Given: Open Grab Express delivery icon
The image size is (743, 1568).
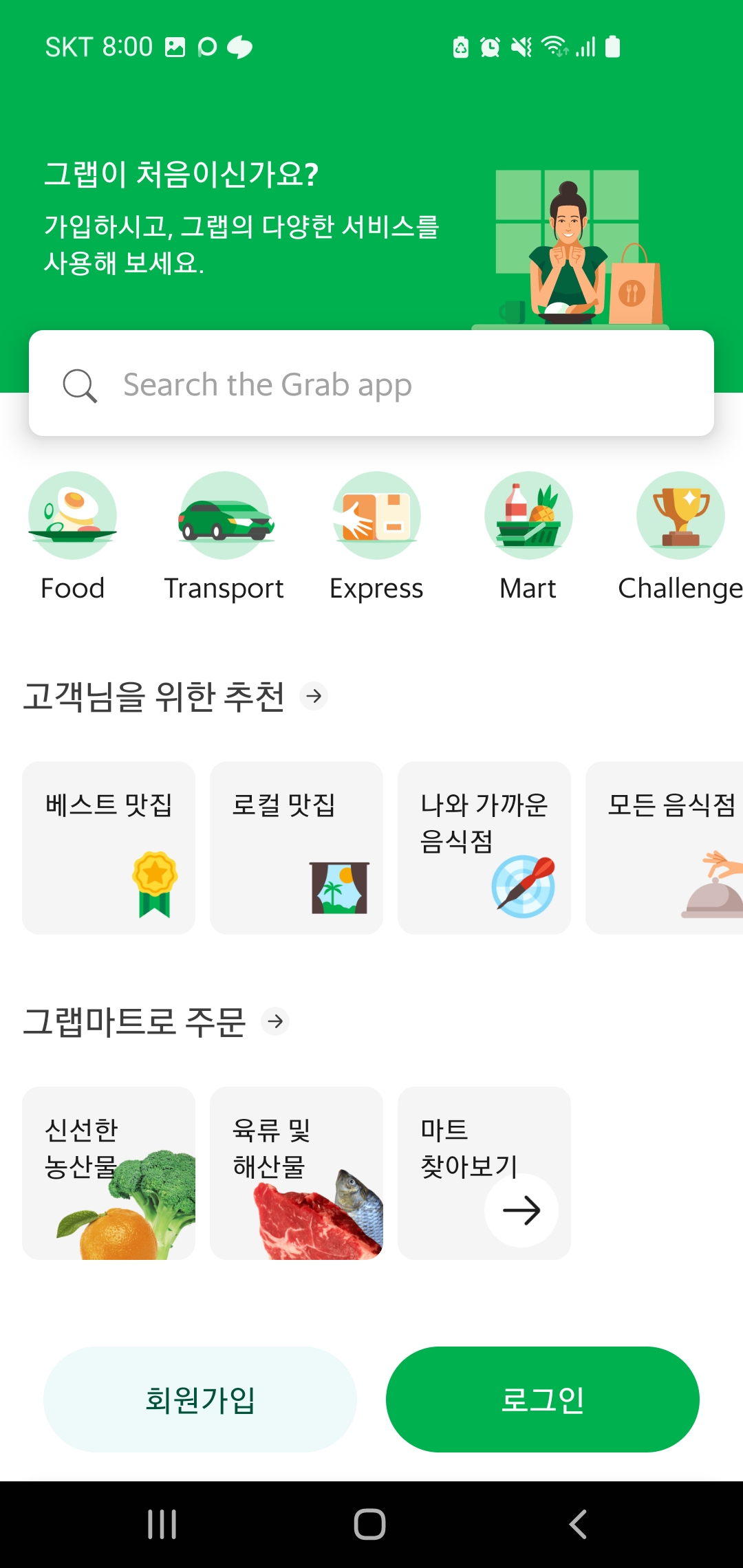Looking at the screenshot, I should pyautogui.click(x=376, y=516).
